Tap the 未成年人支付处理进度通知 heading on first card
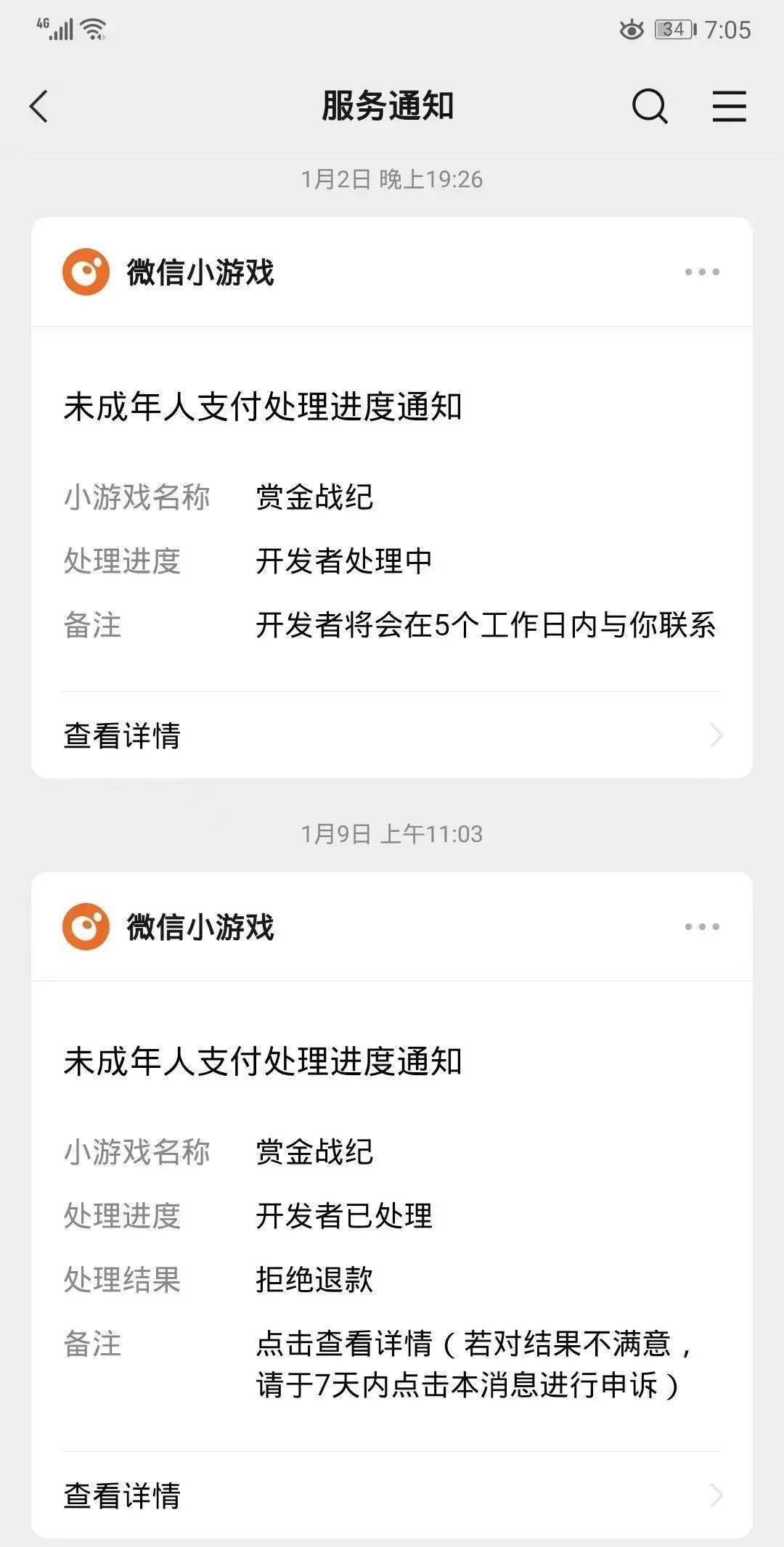The image size is (784, 1547). pos(264,407)
